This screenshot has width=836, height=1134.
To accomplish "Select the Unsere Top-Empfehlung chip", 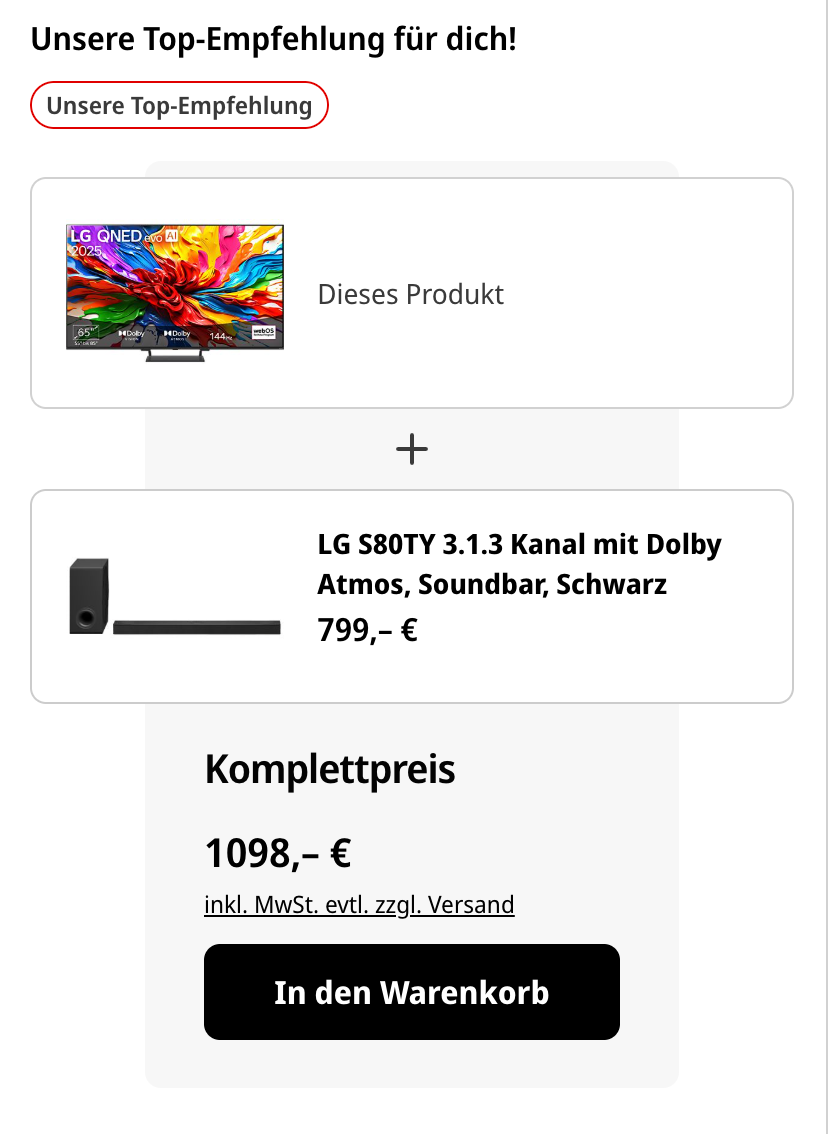I will [179, 106].
